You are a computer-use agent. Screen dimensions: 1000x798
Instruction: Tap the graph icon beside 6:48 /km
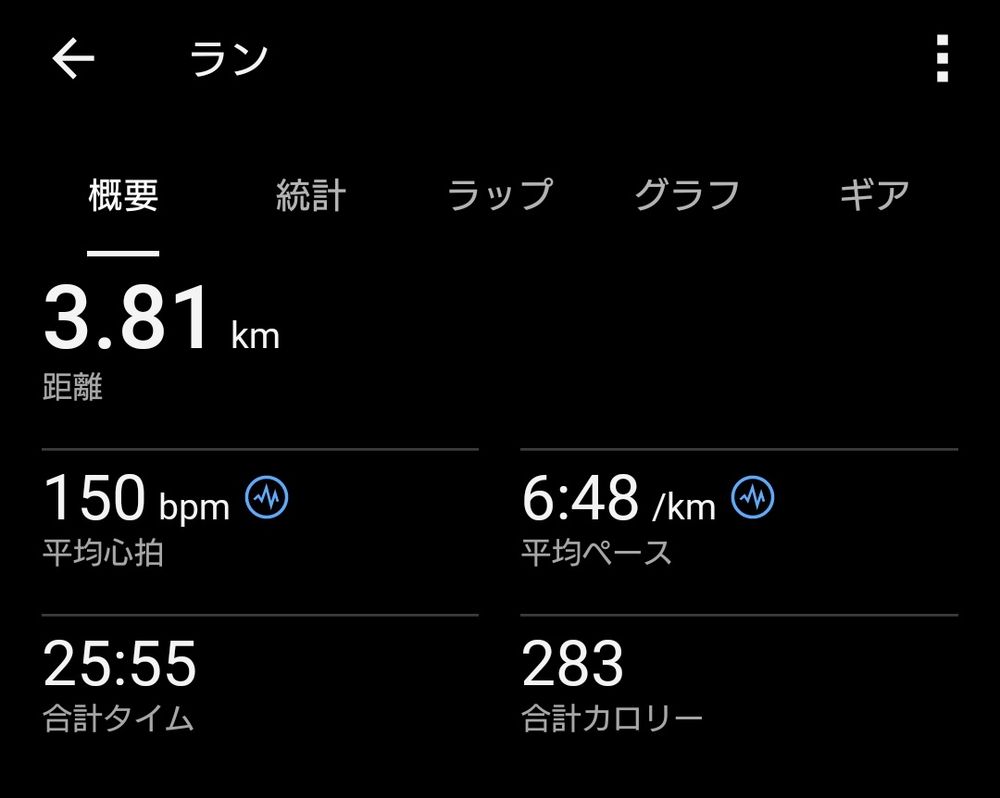(x=753, y=497)
